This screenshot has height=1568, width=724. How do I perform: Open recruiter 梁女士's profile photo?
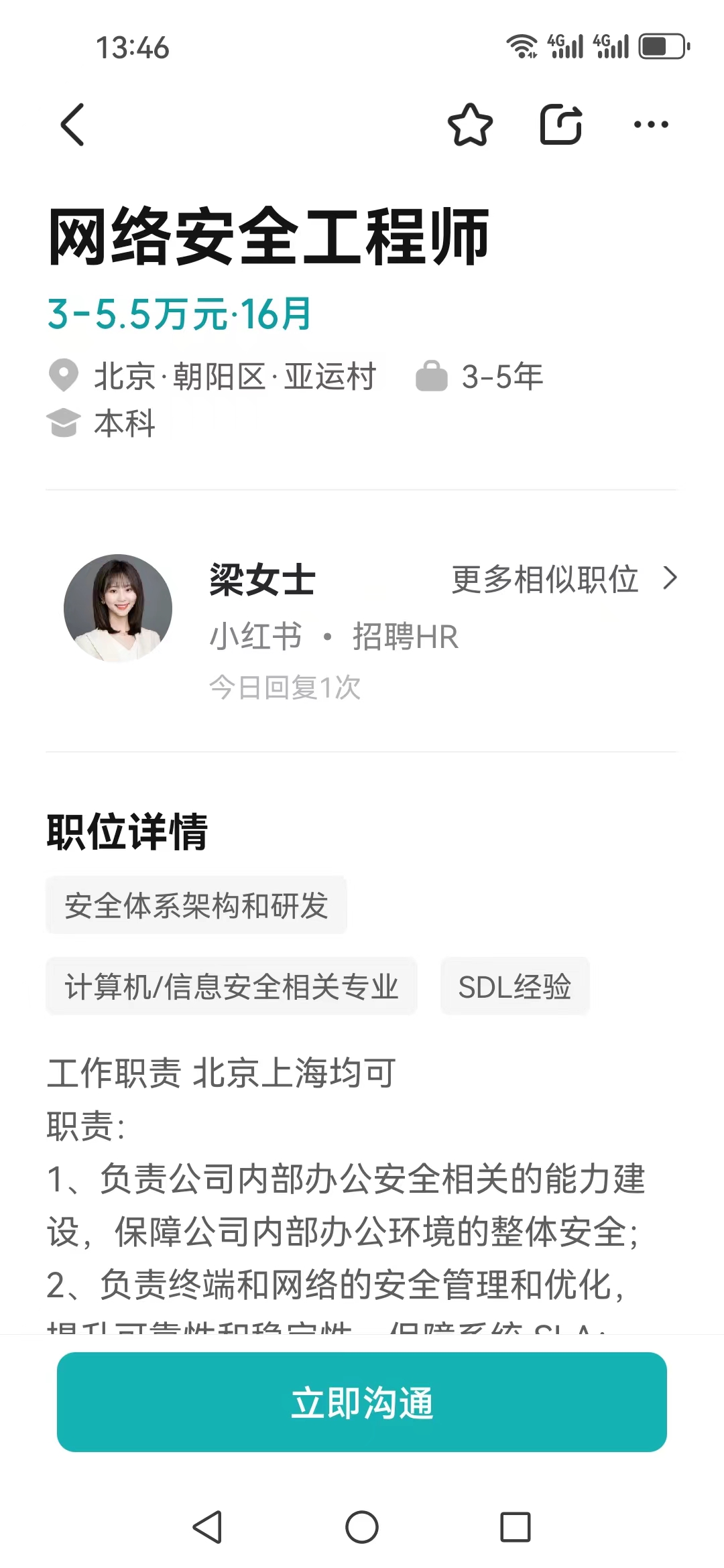click(118, 608)
